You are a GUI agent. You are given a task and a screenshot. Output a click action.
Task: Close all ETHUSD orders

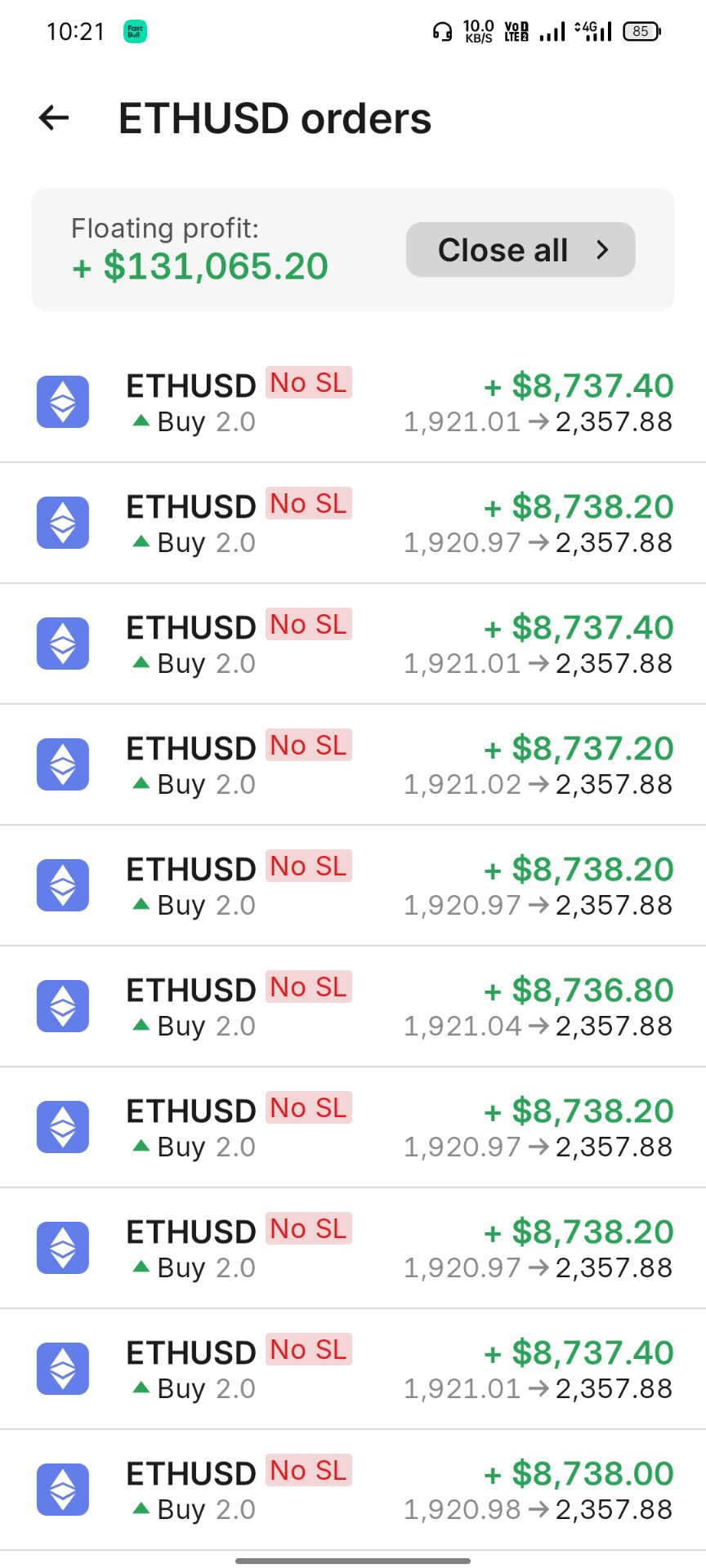[521, 250]
